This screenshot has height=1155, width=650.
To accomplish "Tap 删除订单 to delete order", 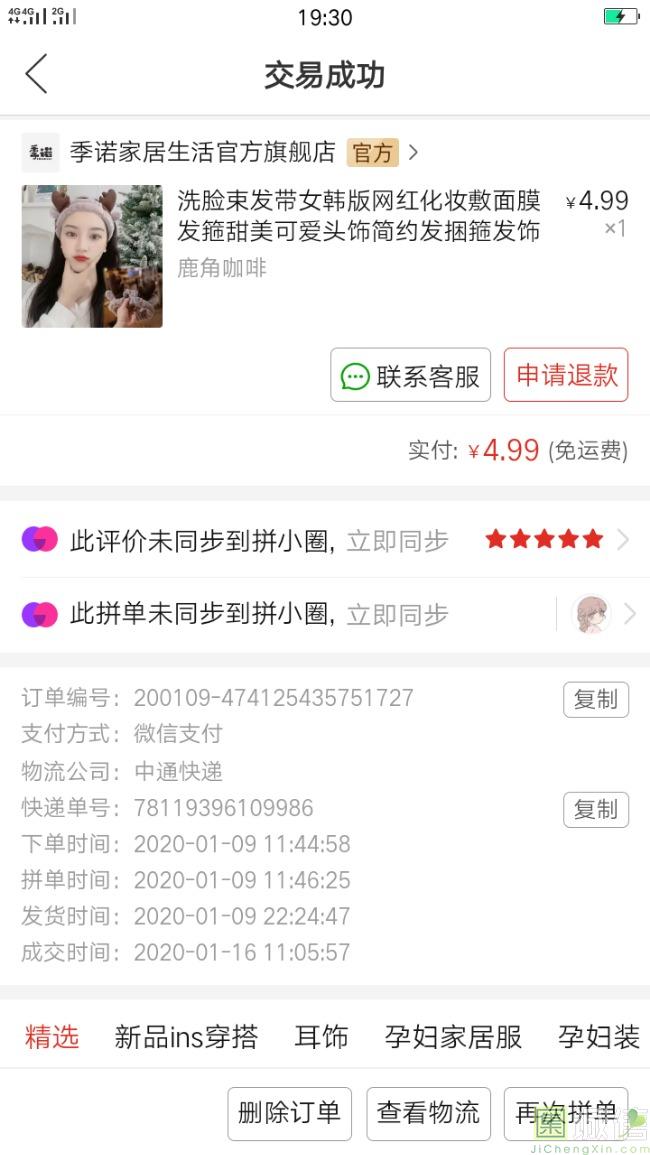I will 289,1113.
